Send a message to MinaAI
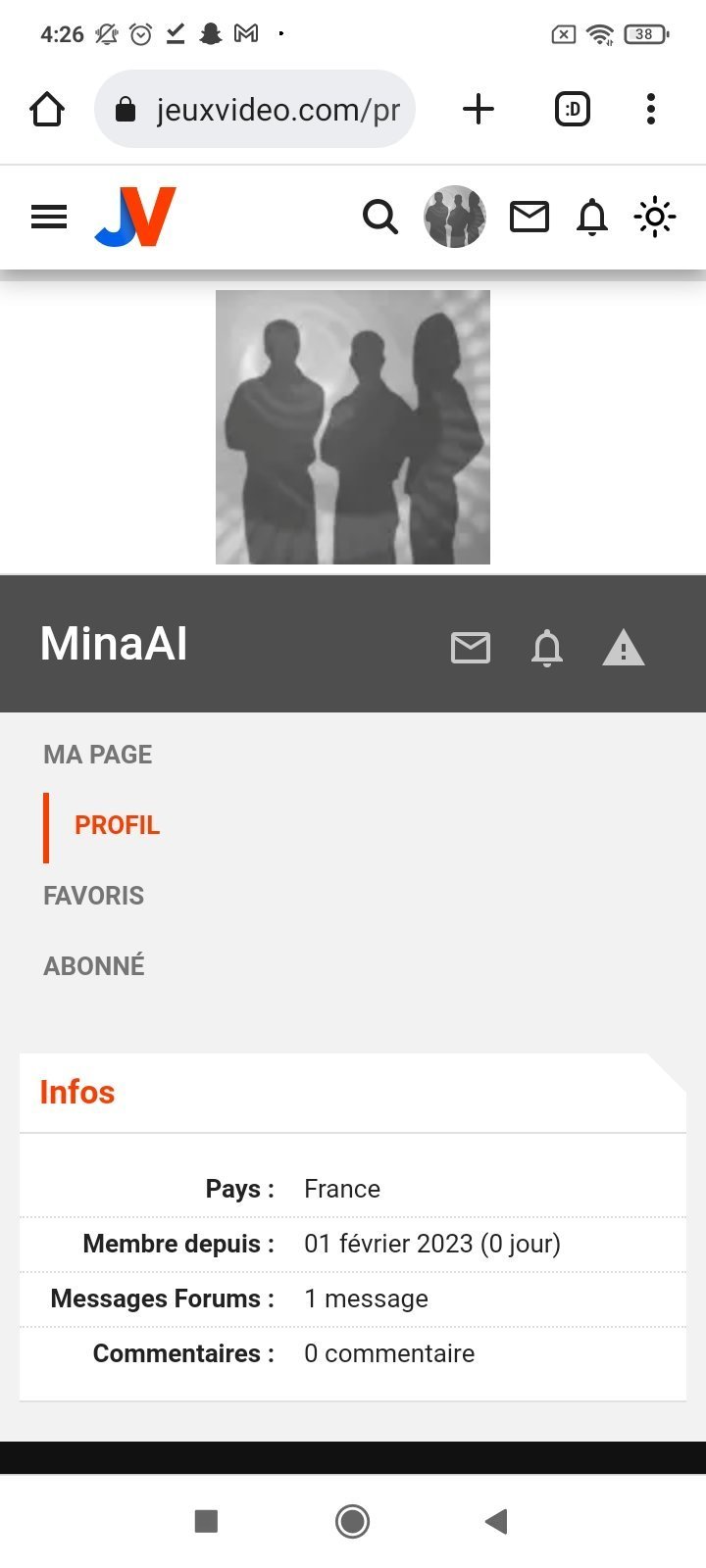 pos(471,647)
